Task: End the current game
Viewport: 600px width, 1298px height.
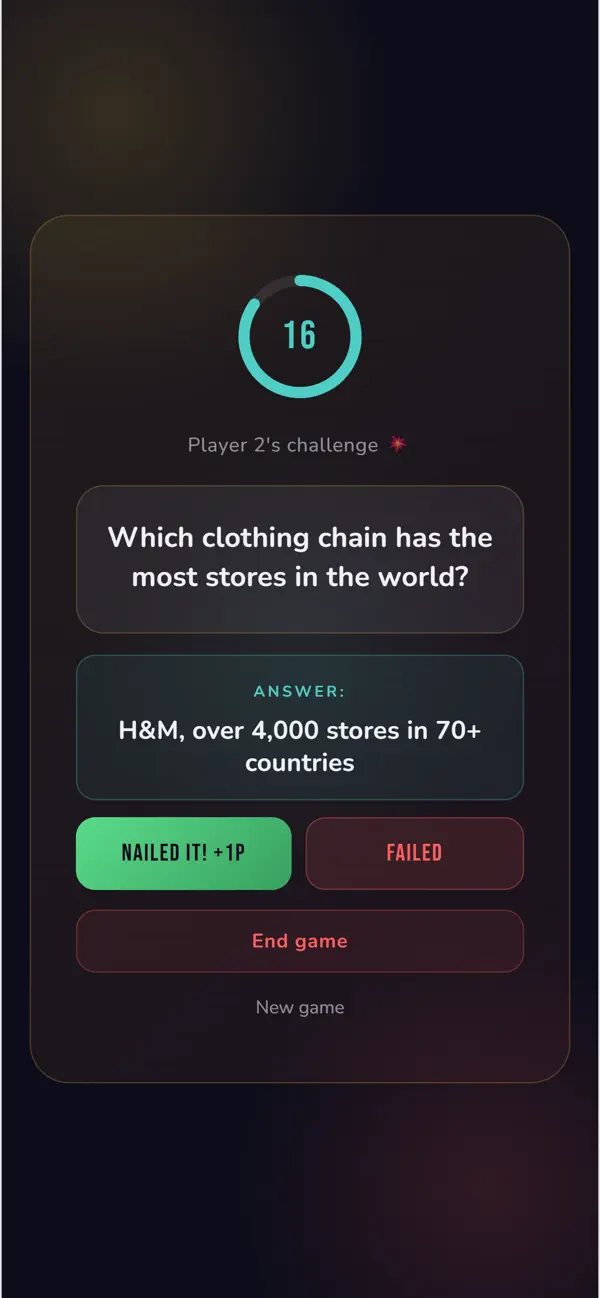Action: point(300,941)
